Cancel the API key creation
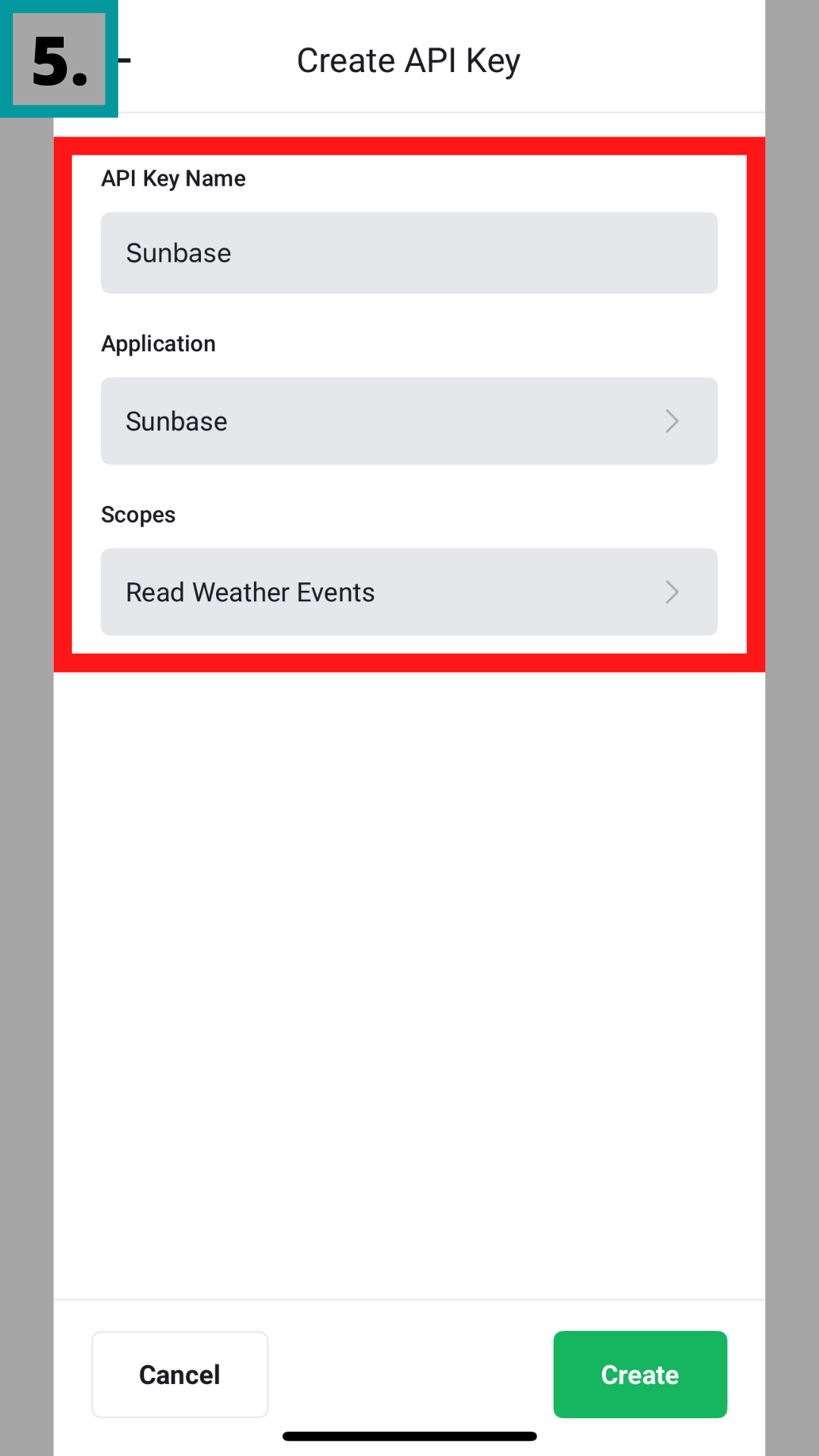This screenshot has width=819, height=1456. tap(180, 1374)
